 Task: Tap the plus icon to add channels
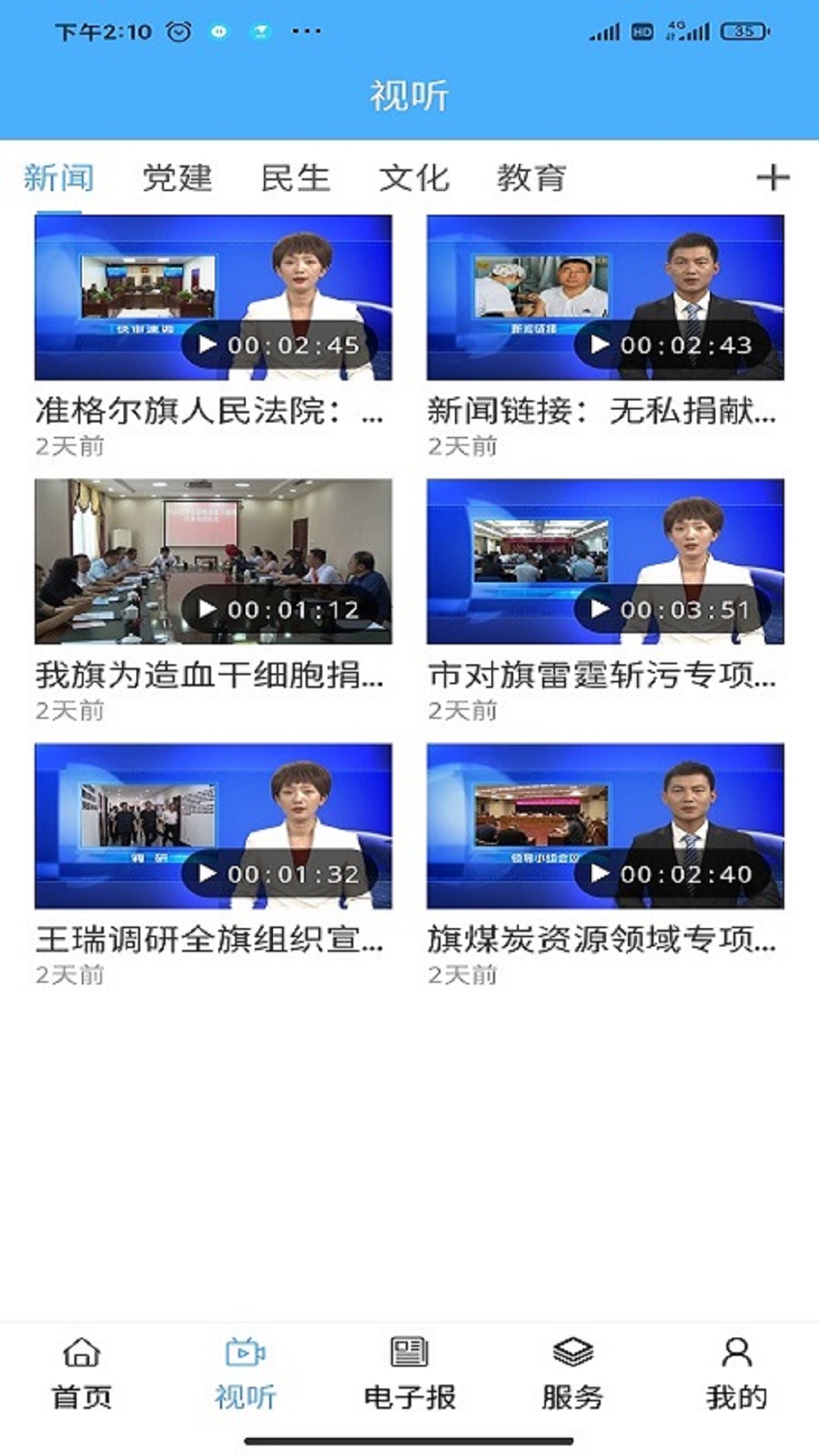pos(773,178)
